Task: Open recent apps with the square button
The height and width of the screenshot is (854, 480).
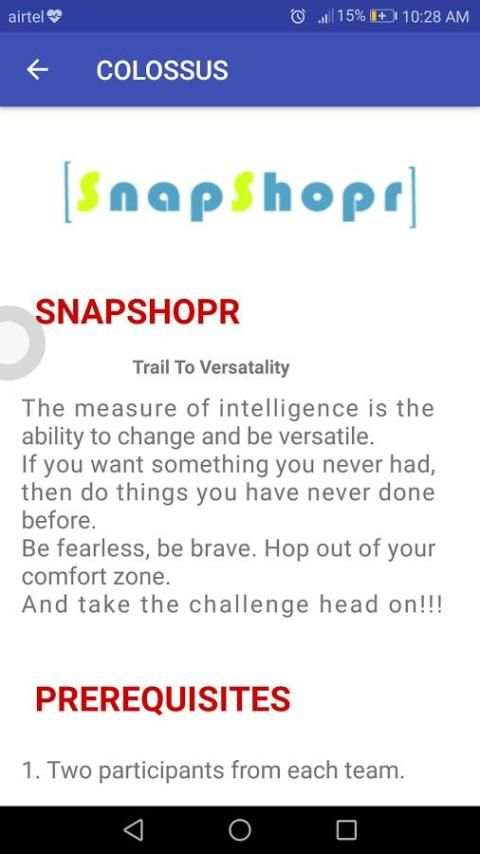Action: coord(347,830)
